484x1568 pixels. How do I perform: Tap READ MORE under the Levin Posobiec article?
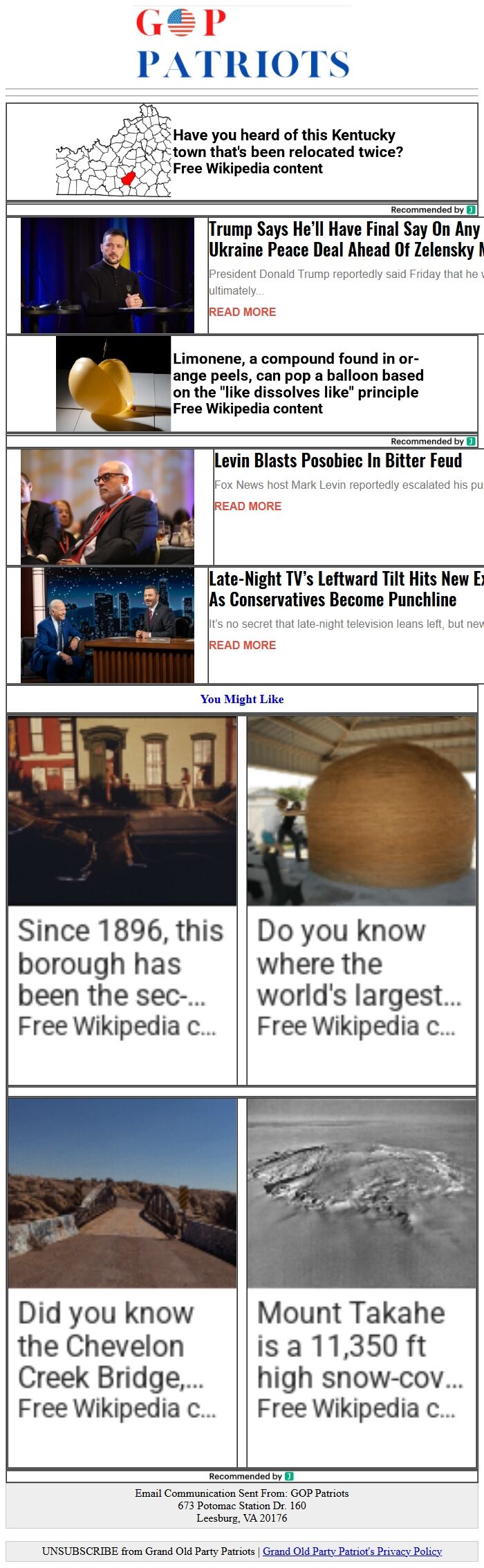[248, 506]
